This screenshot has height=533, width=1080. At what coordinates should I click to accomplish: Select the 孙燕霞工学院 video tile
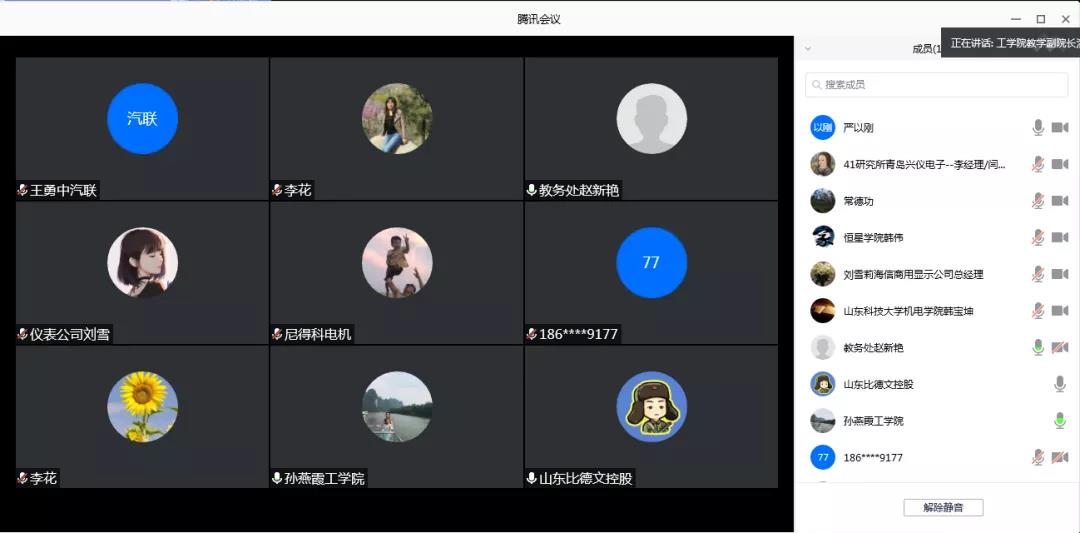coord(397,416)
